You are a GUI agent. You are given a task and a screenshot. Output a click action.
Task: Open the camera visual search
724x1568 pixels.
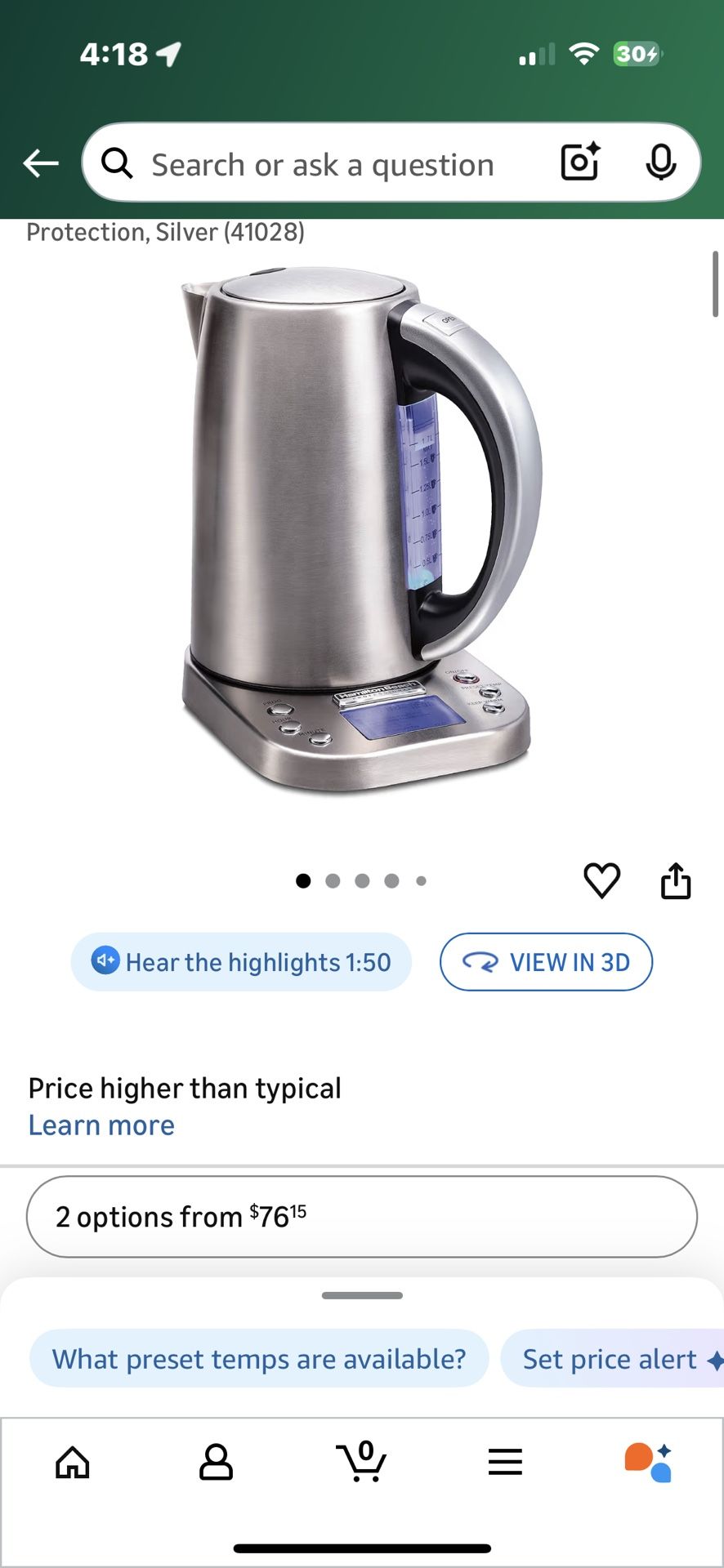point(579,163)
